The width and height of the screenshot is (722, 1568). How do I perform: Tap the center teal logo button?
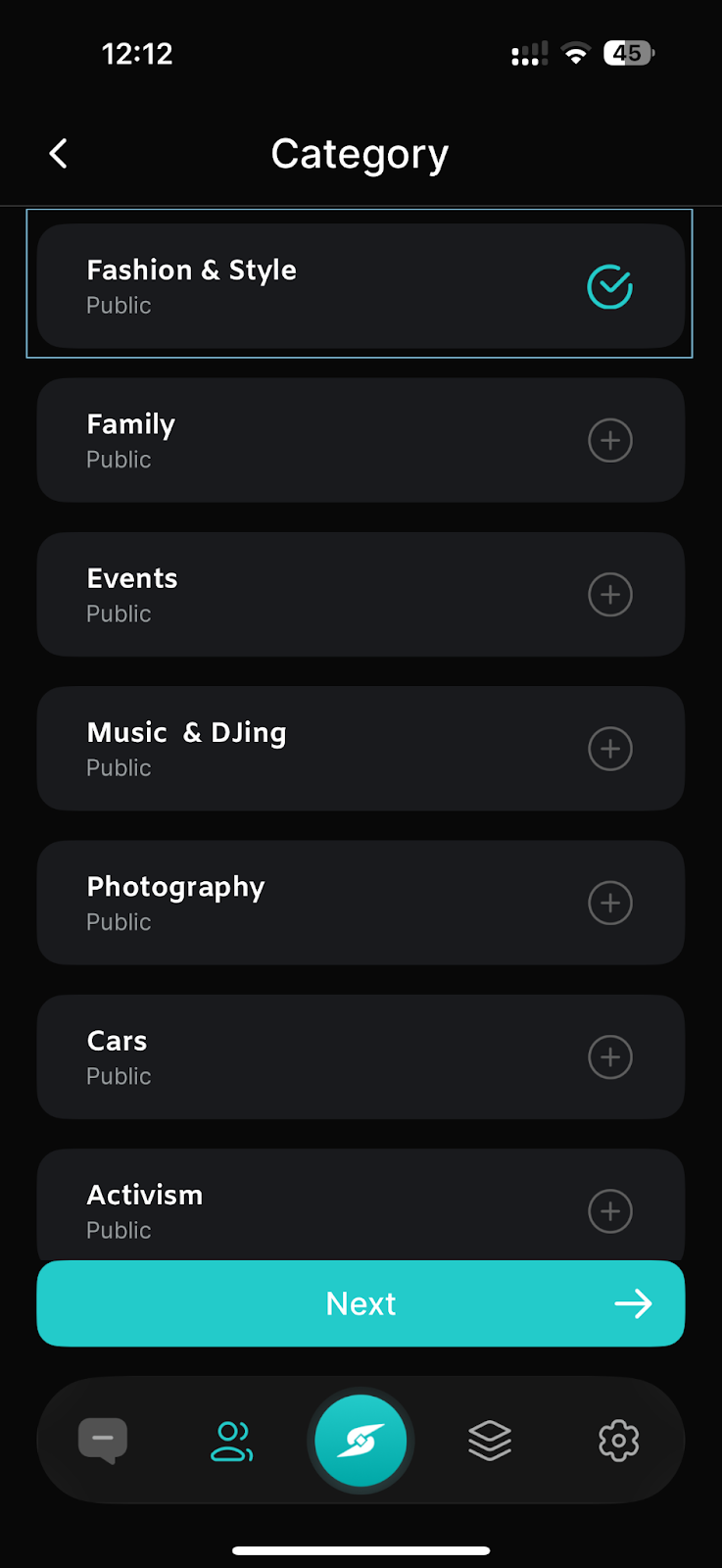[x=361, y=1441]
